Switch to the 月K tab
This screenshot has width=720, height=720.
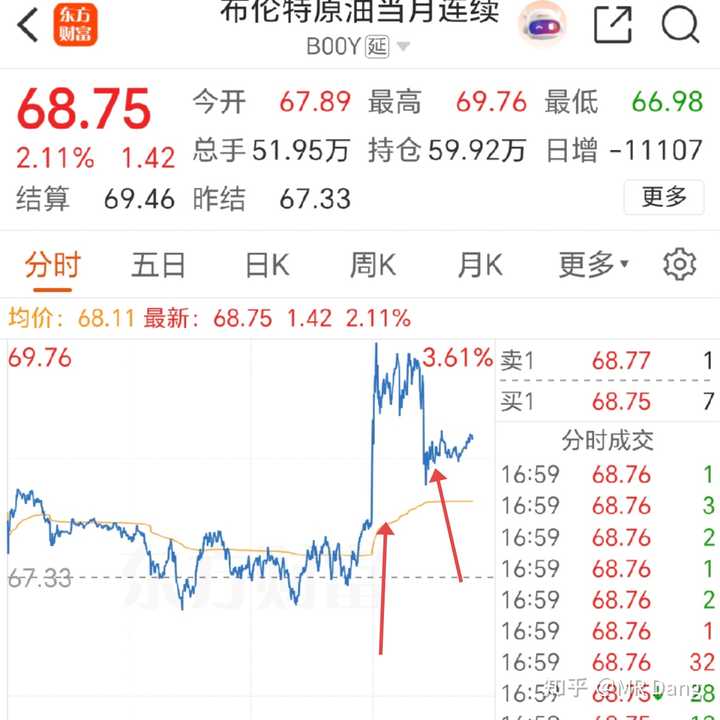coord(480,265)
